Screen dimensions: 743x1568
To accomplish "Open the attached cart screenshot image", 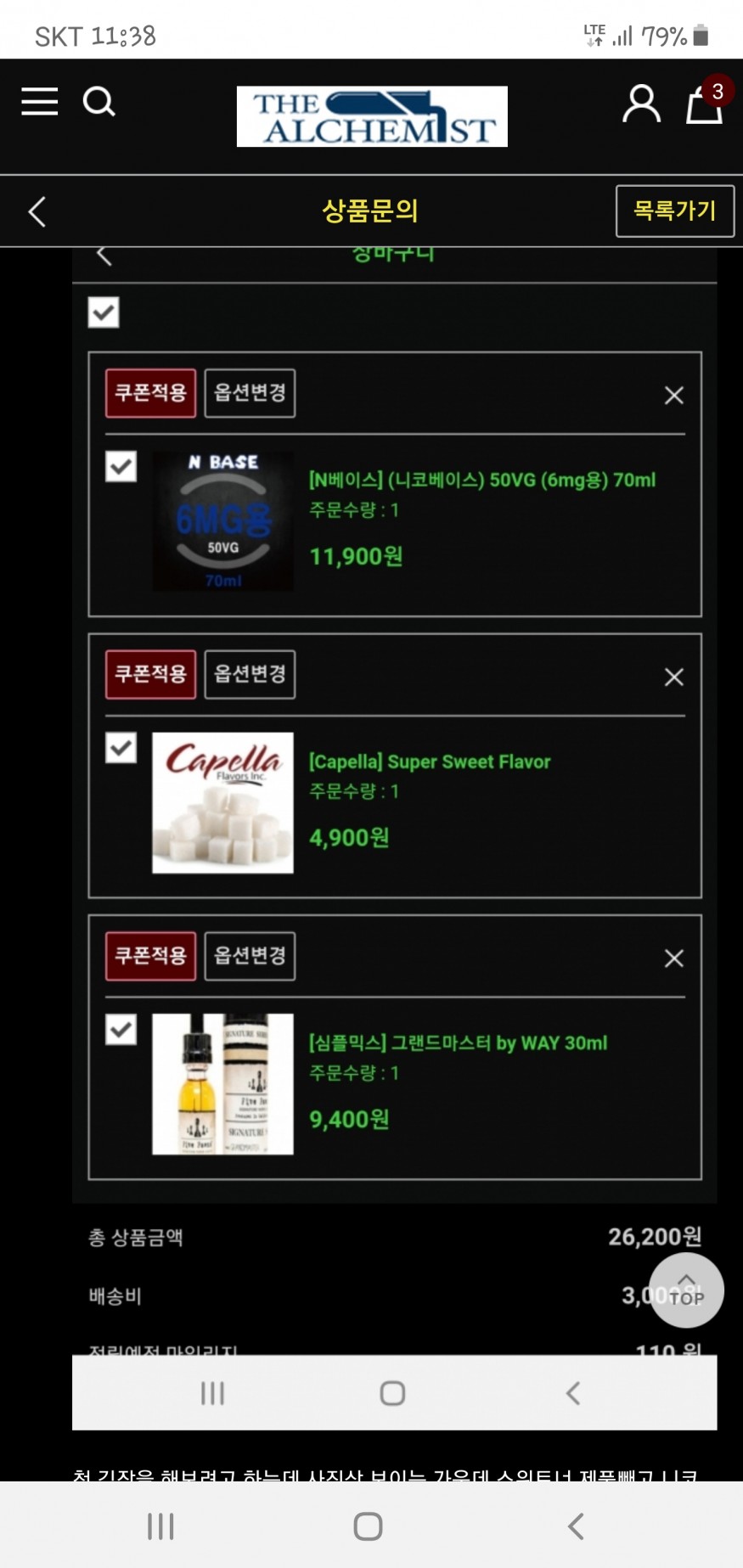I will [394, 764].
